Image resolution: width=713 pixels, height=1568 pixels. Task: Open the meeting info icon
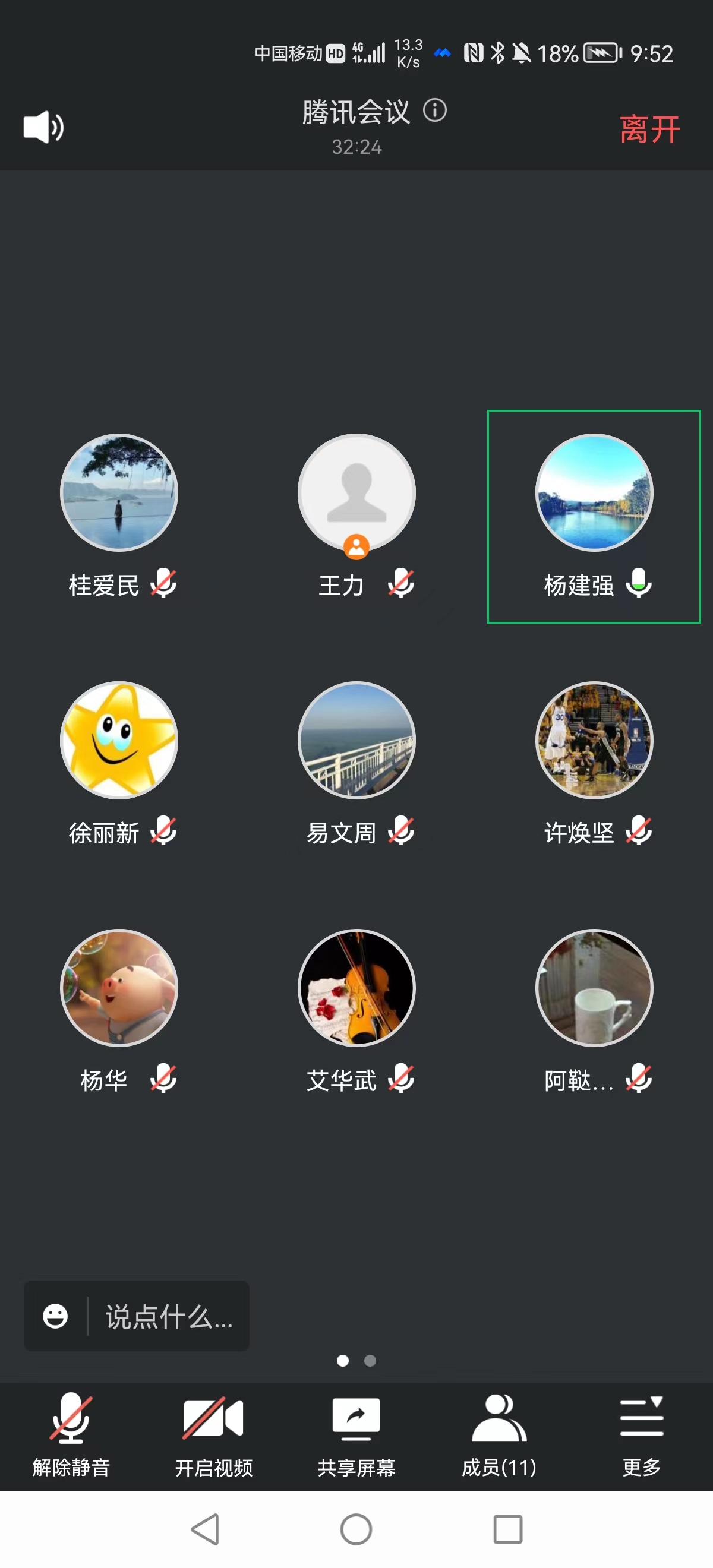pos(435,110)
